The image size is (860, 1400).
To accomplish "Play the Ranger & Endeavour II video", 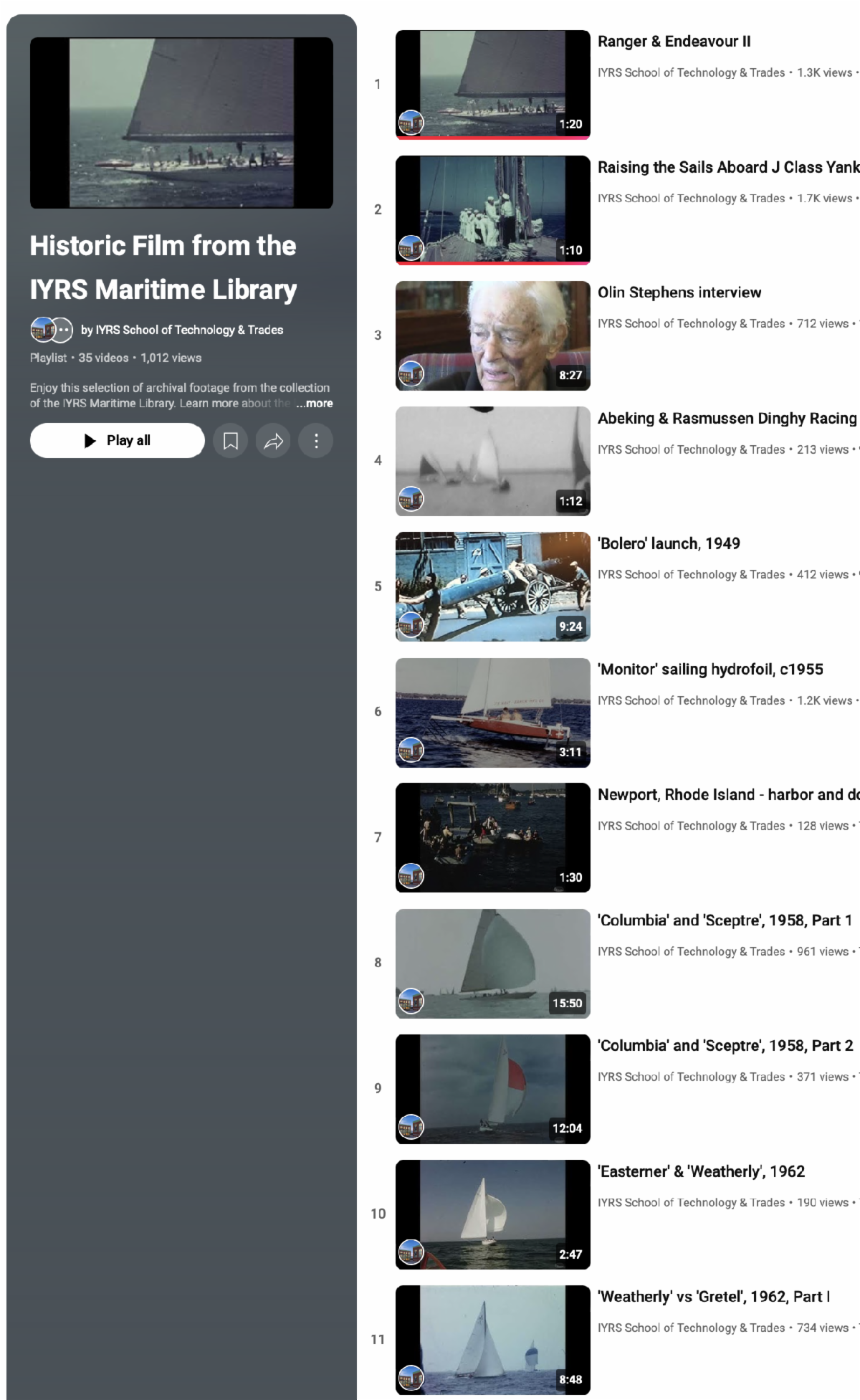I will [x=492, y=84].
